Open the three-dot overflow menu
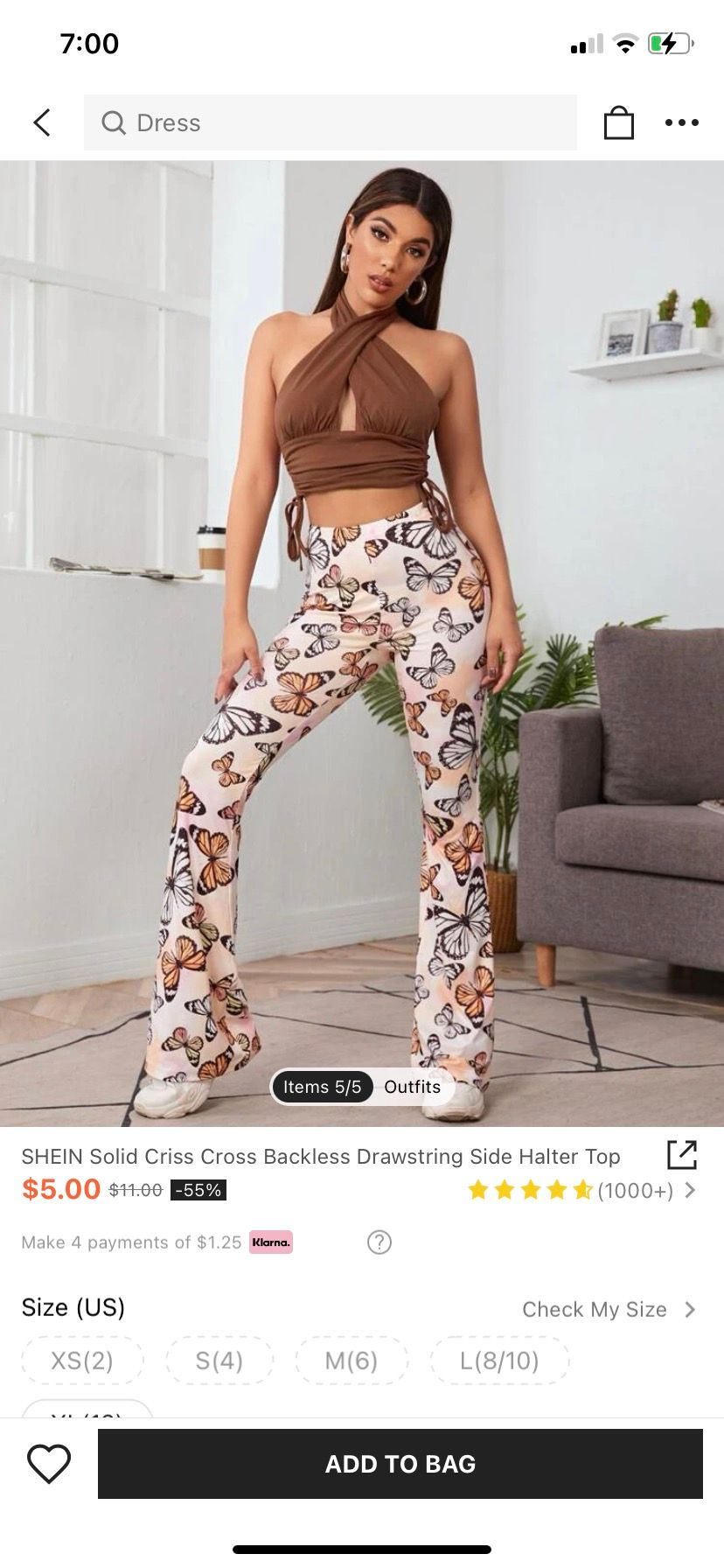The image size is (724, 1568). coord(681,122)
